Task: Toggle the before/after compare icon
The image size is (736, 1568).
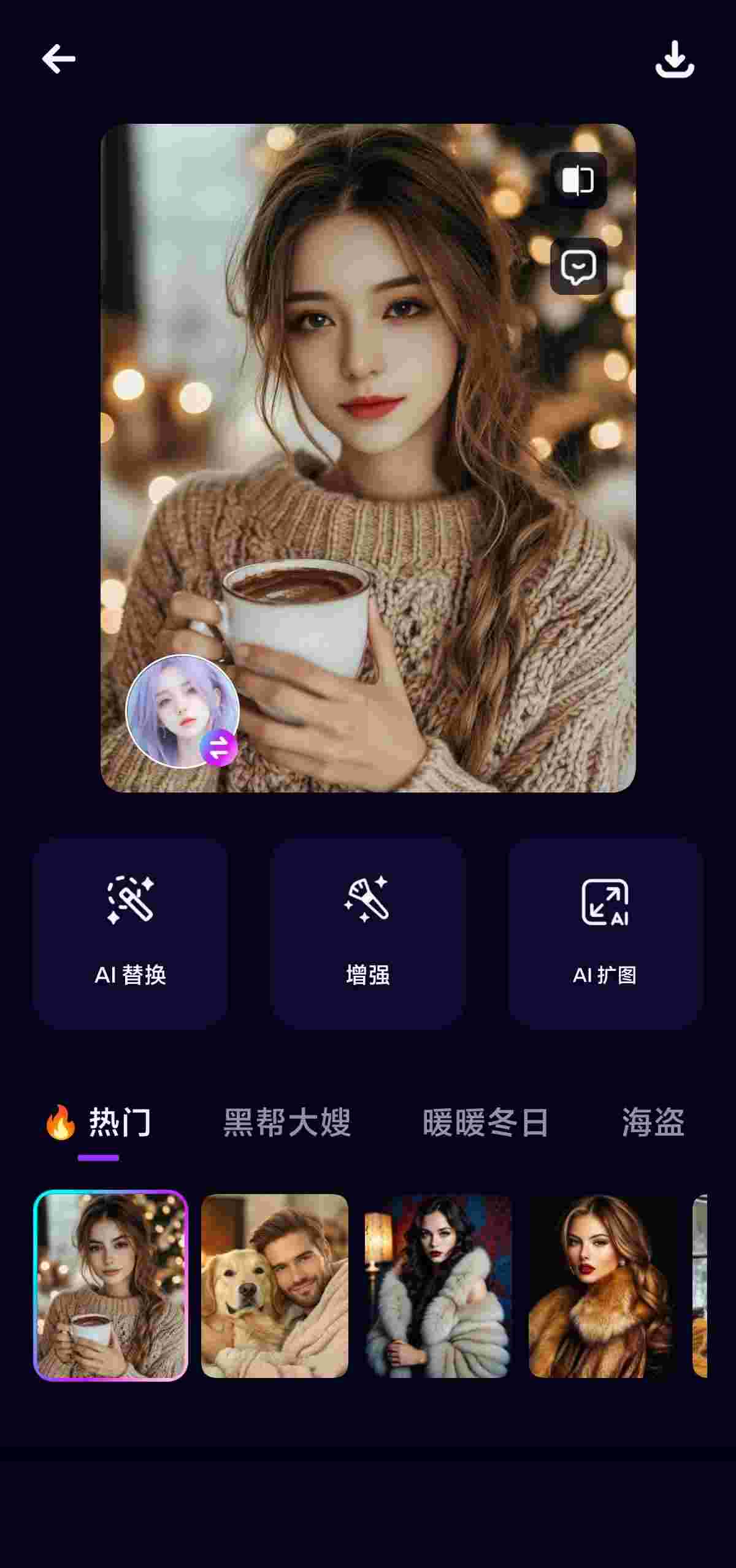Action: coord(578,180)
